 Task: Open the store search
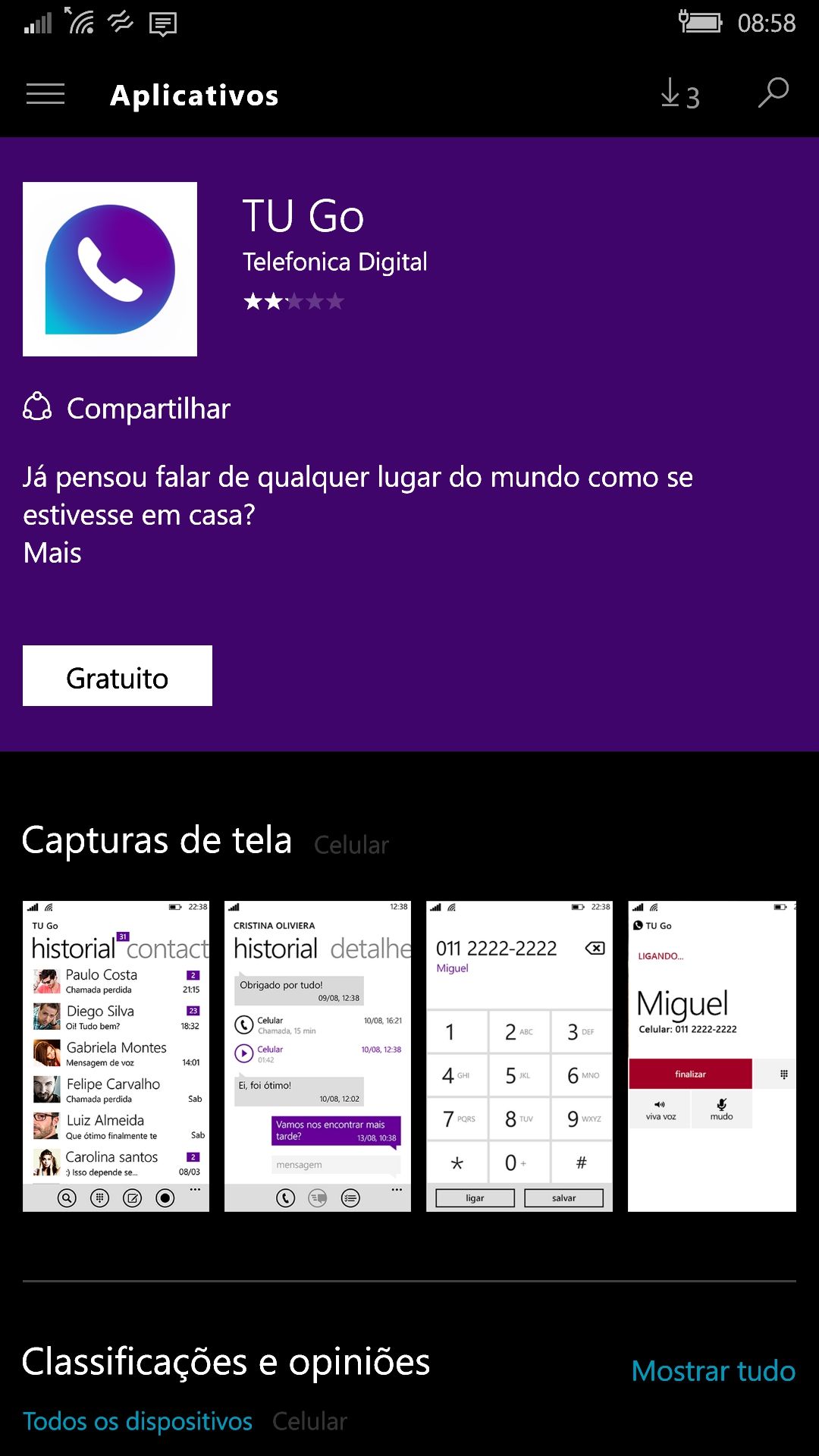click(773, 93)
